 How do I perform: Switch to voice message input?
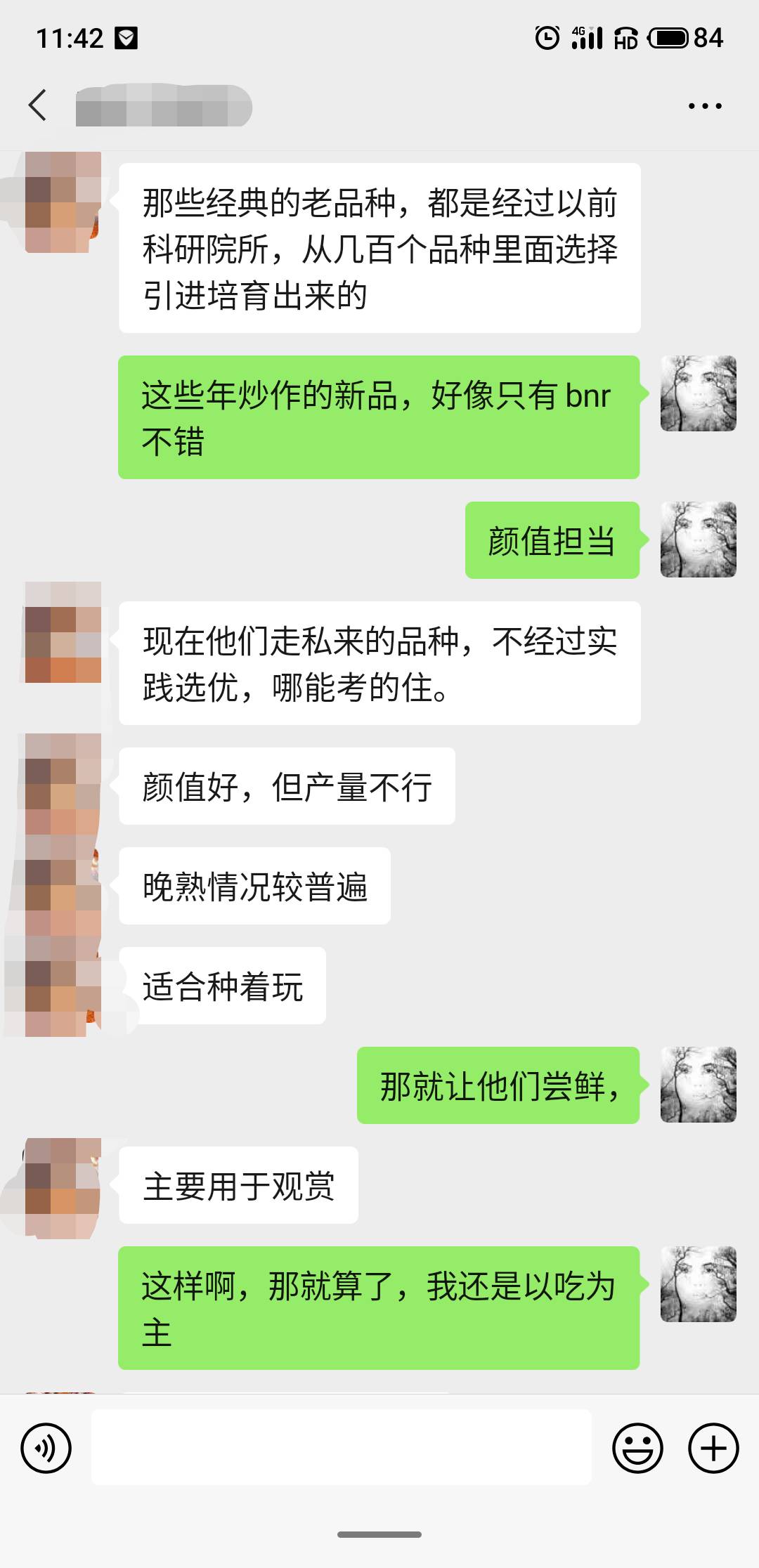coord(46,1448)
